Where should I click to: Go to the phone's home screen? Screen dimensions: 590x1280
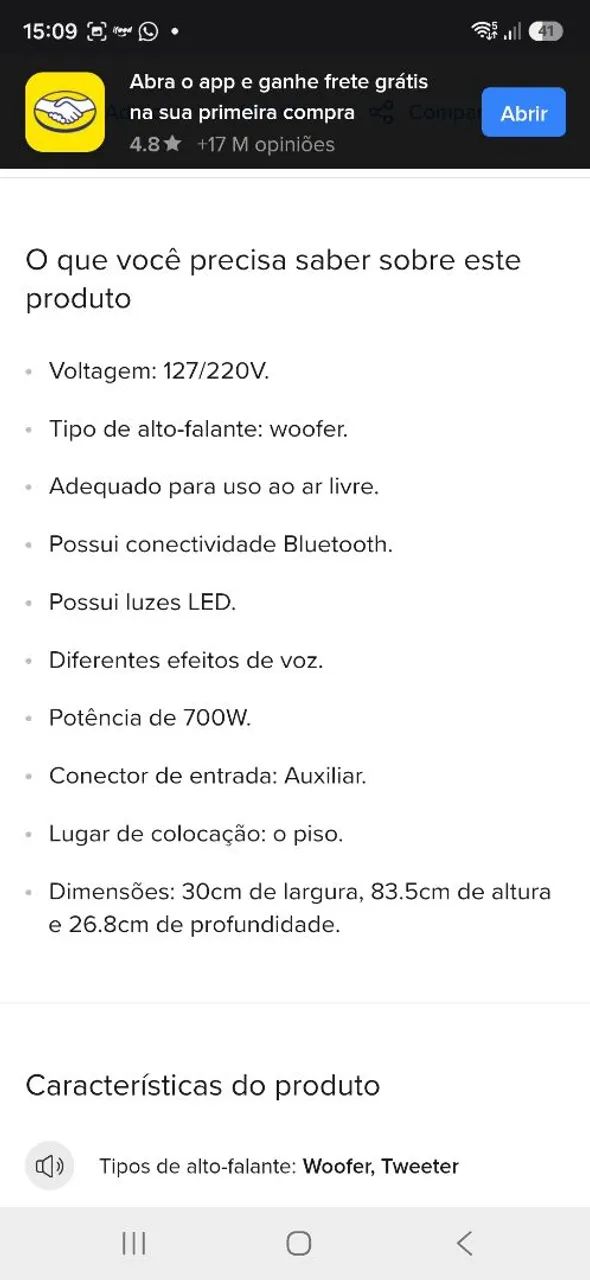pos(299,1243)
